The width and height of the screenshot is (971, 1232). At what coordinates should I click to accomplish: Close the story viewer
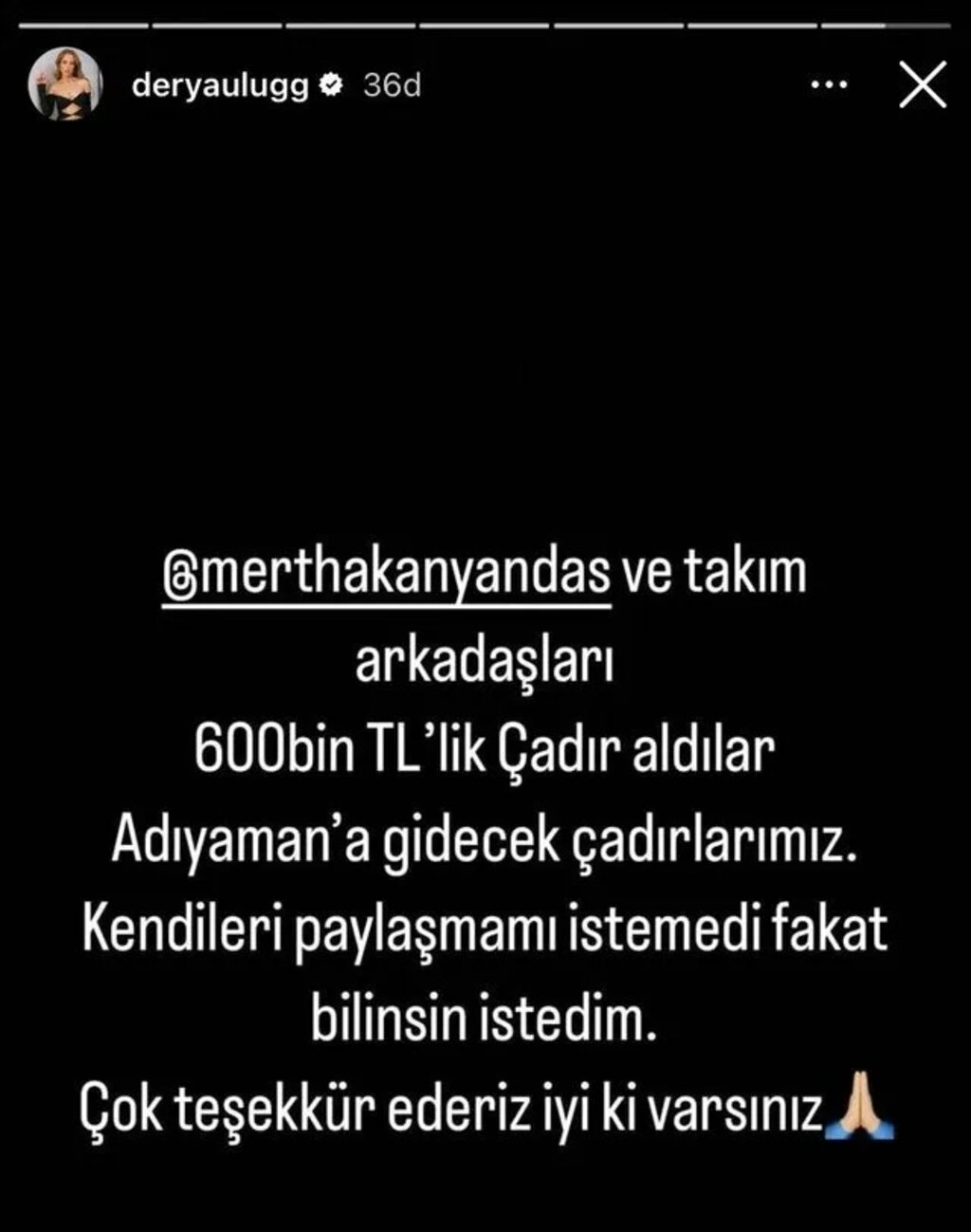pyautogui.click(x=922, y=85)
